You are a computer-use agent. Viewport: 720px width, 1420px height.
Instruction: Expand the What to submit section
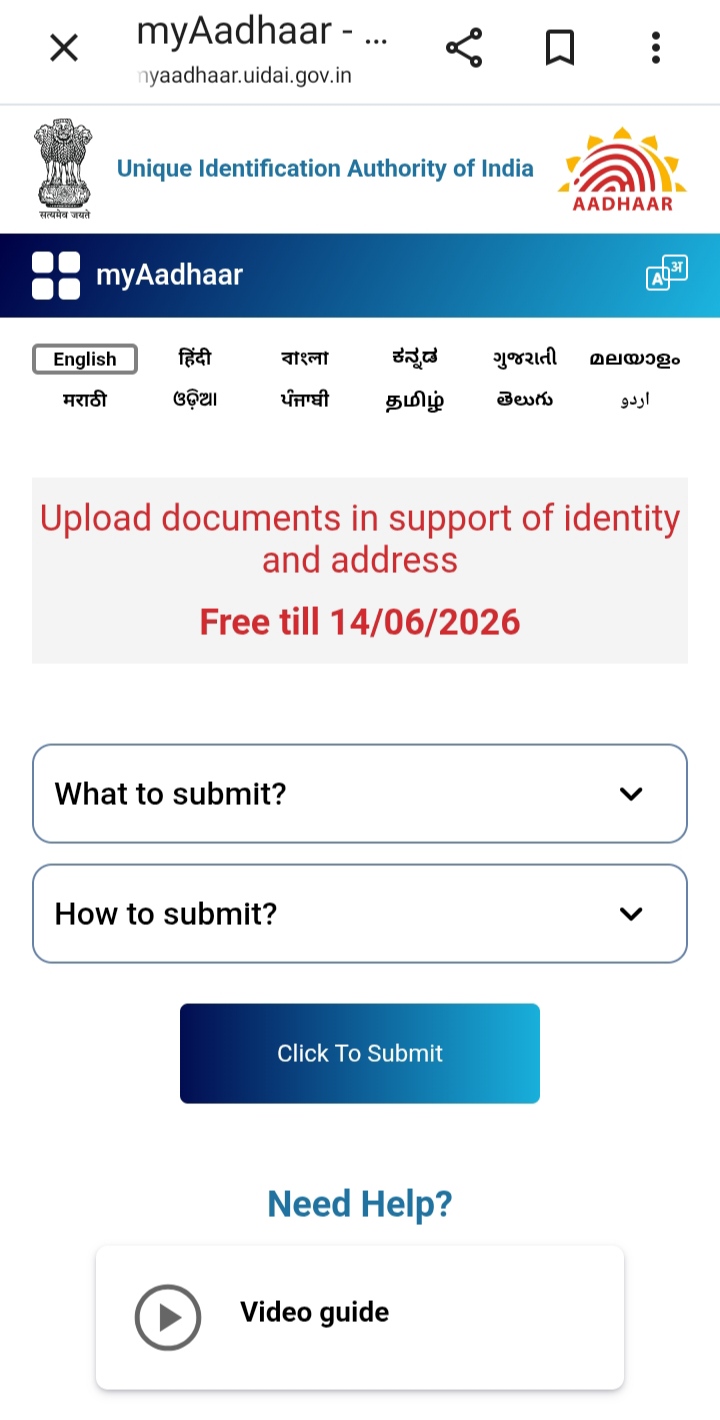pos(360,794)
